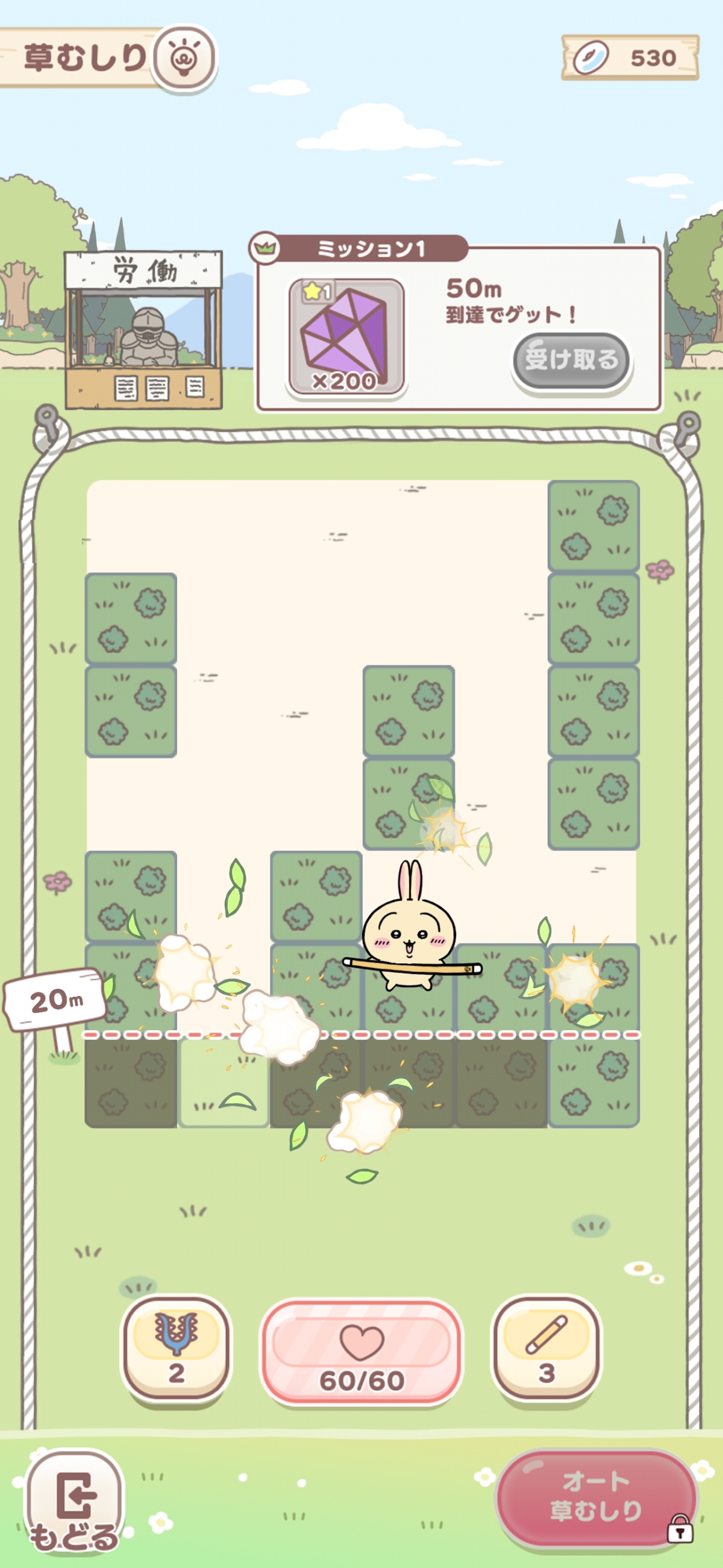Tap the 60/60 heart stamina button
The width and height of the screenshot is (723, 1568).
point(361,1353)
